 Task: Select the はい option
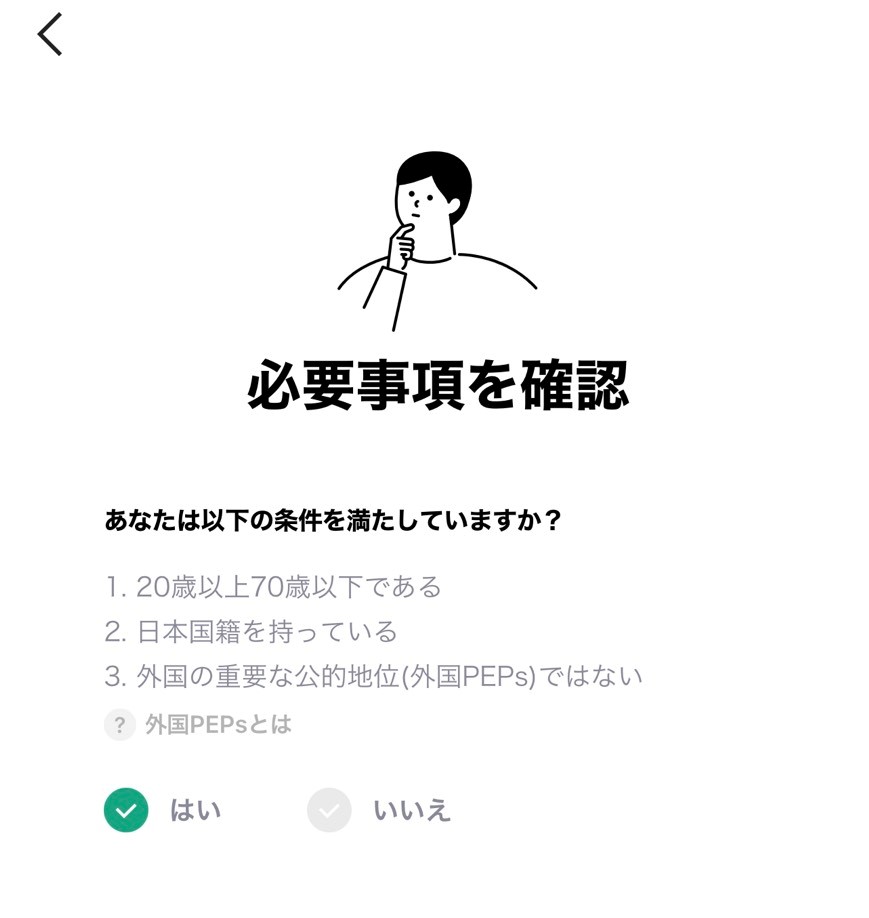click(x=127, y=810)
